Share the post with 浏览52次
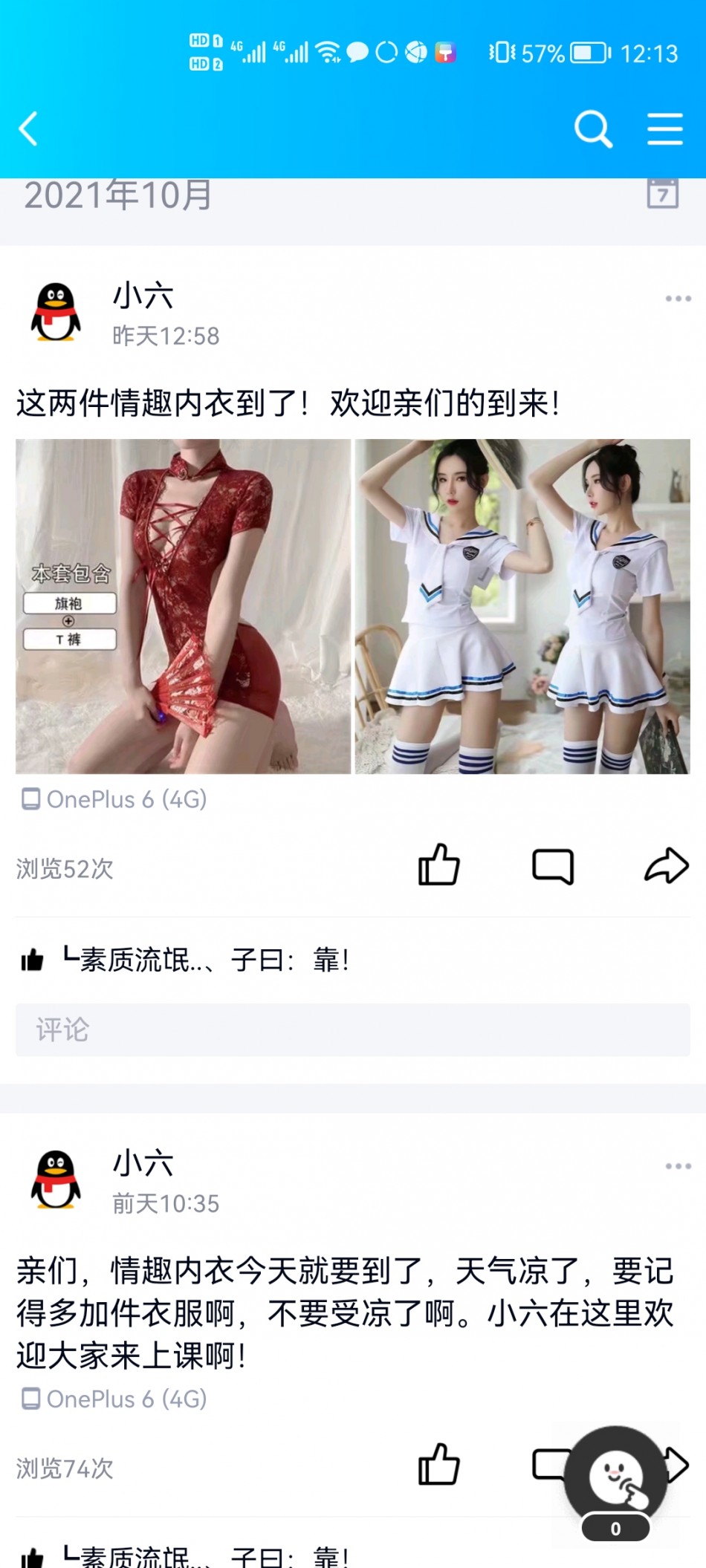 [x=666, y=865]
